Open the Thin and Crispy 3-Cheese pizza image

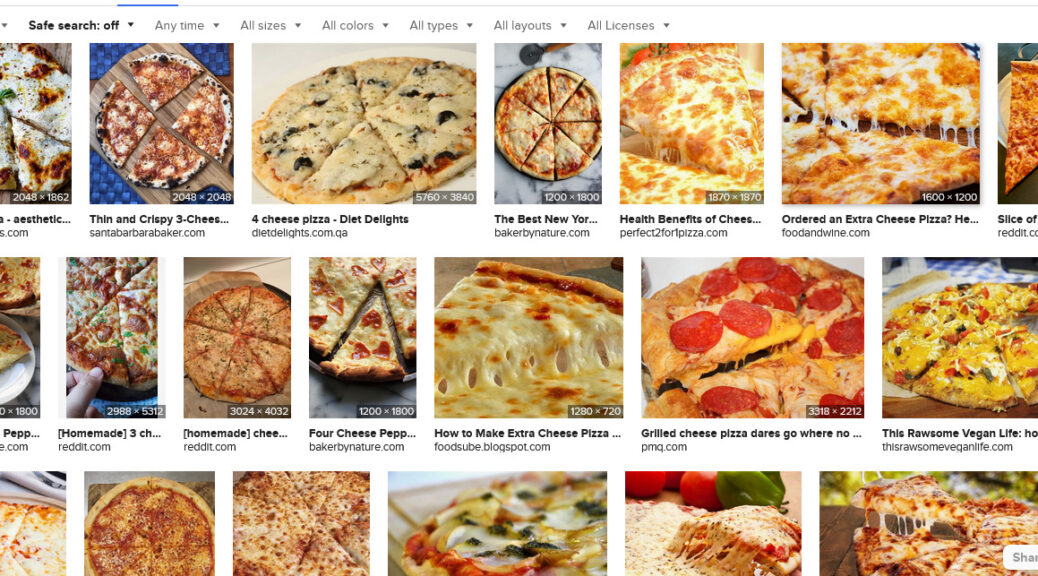[x=161, y=123]
